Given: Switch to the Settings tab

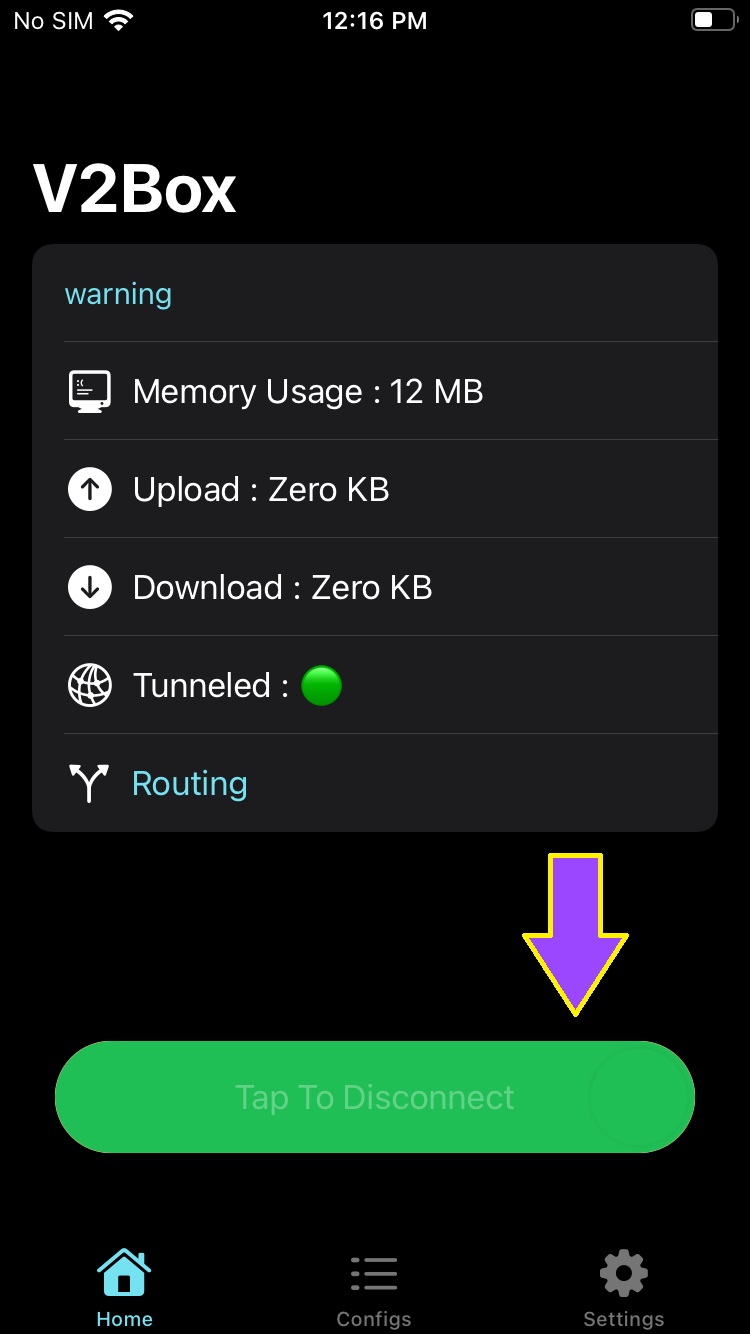Looking at the screenshot, I should (x=623, y=1290).
